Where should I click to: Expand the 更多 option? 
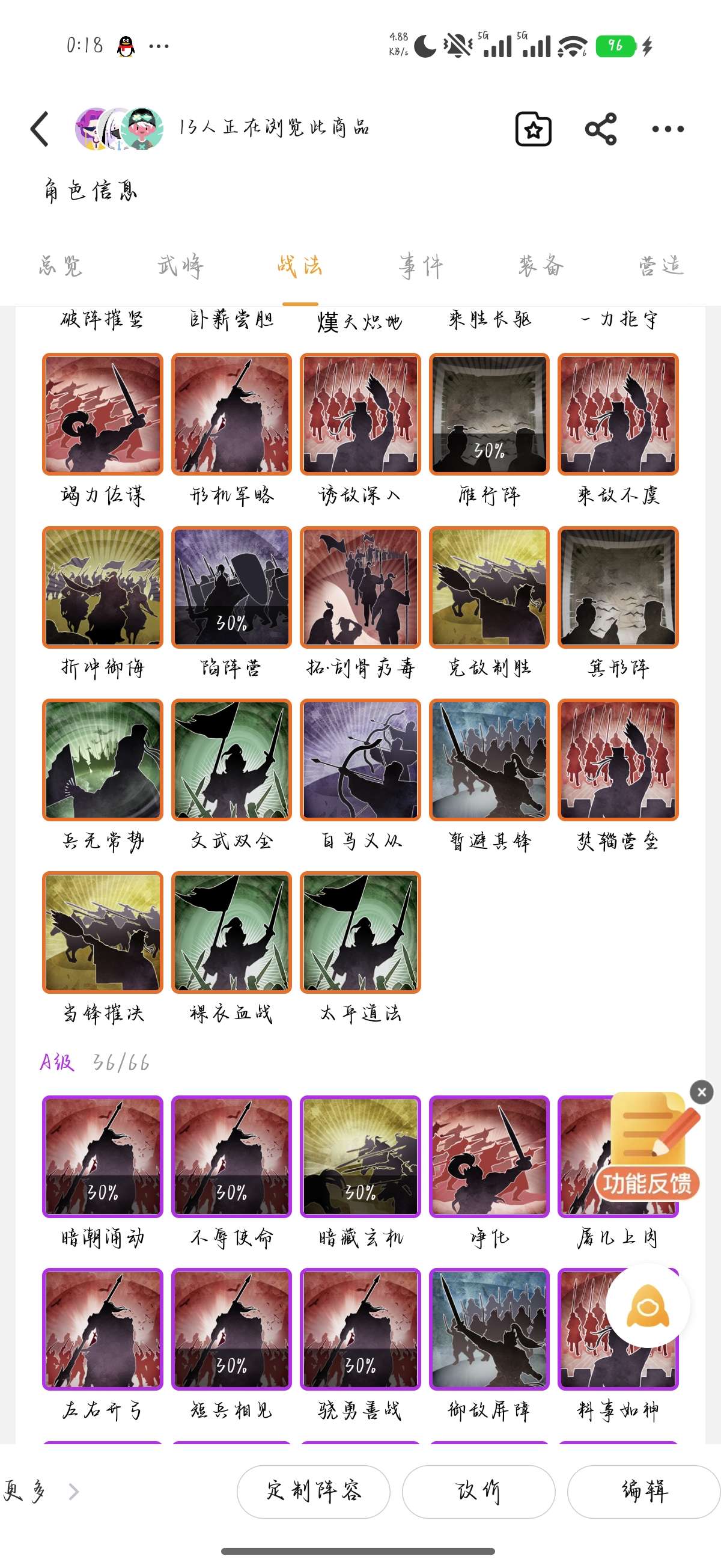click(40, 1491)
